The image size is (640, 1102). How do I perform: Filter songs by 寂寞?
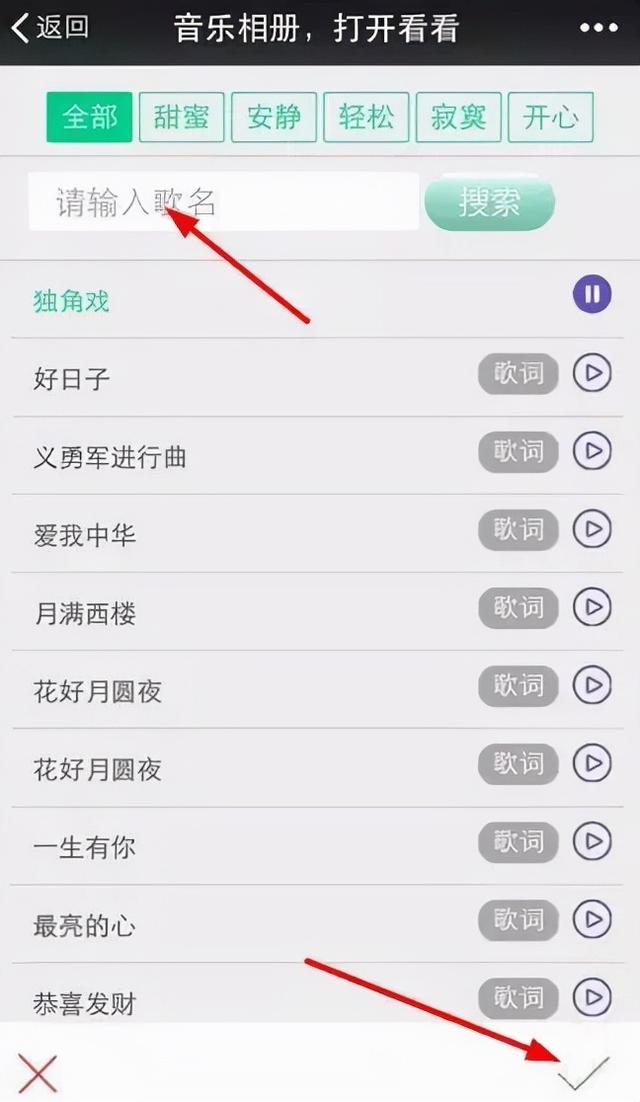[458, 117]
